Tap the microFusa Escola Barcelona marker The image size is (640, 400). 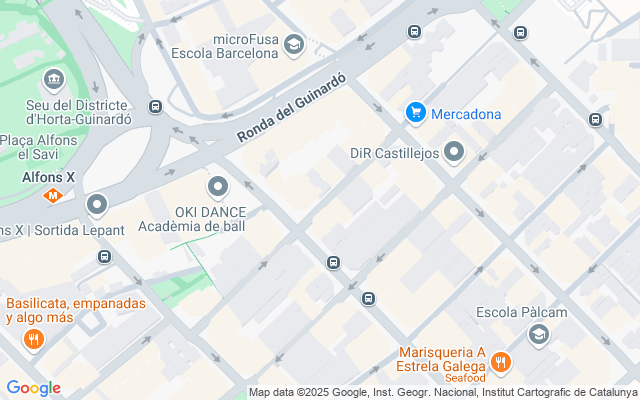click(293, 44)
